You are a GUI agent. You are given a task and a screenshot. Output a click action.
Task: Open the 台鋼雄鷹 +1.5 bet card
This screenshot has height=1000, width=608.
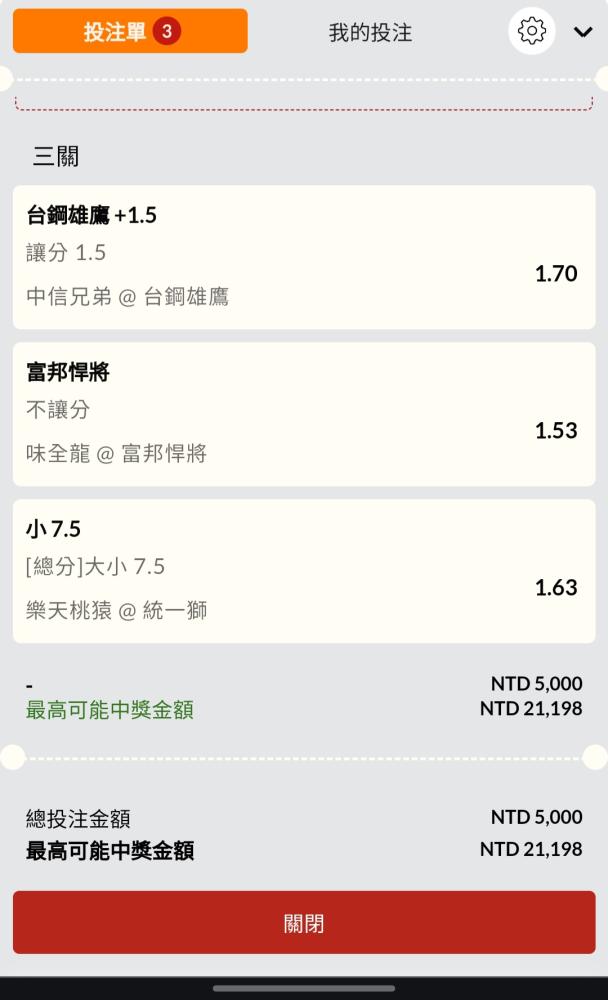tap(304, 257)
